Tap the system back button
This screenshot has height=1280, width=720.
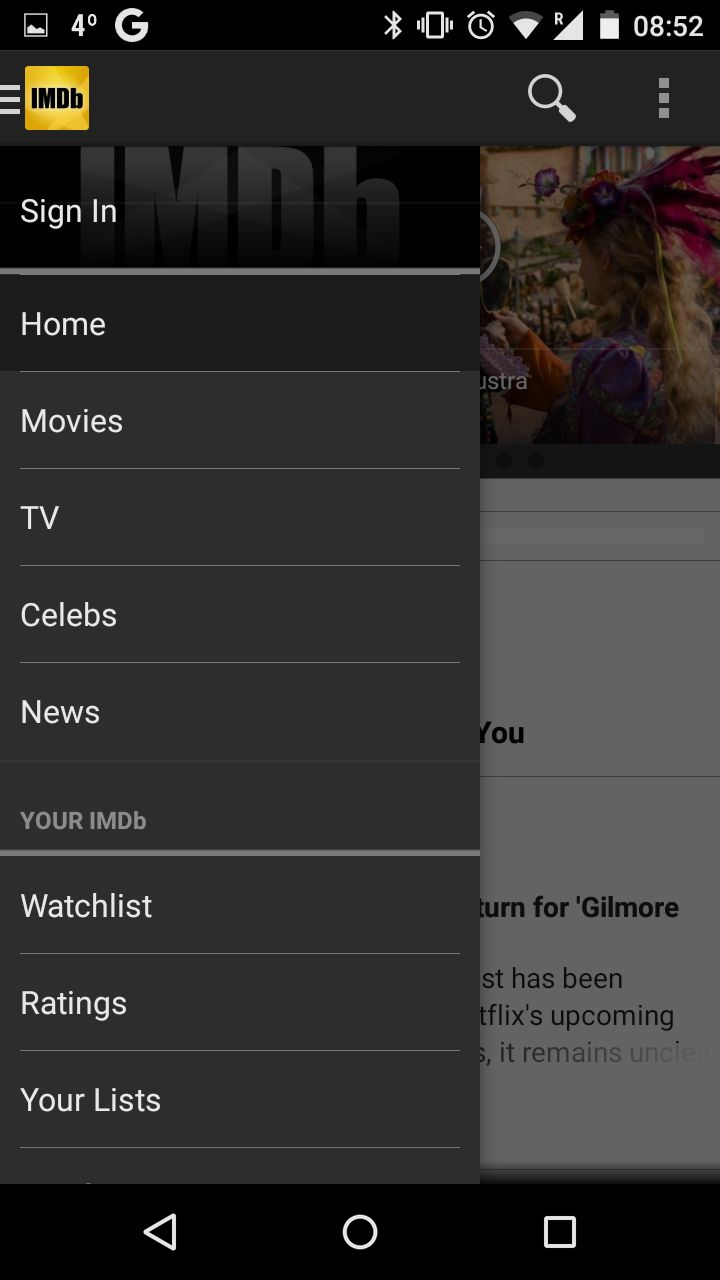(160, 1232)
